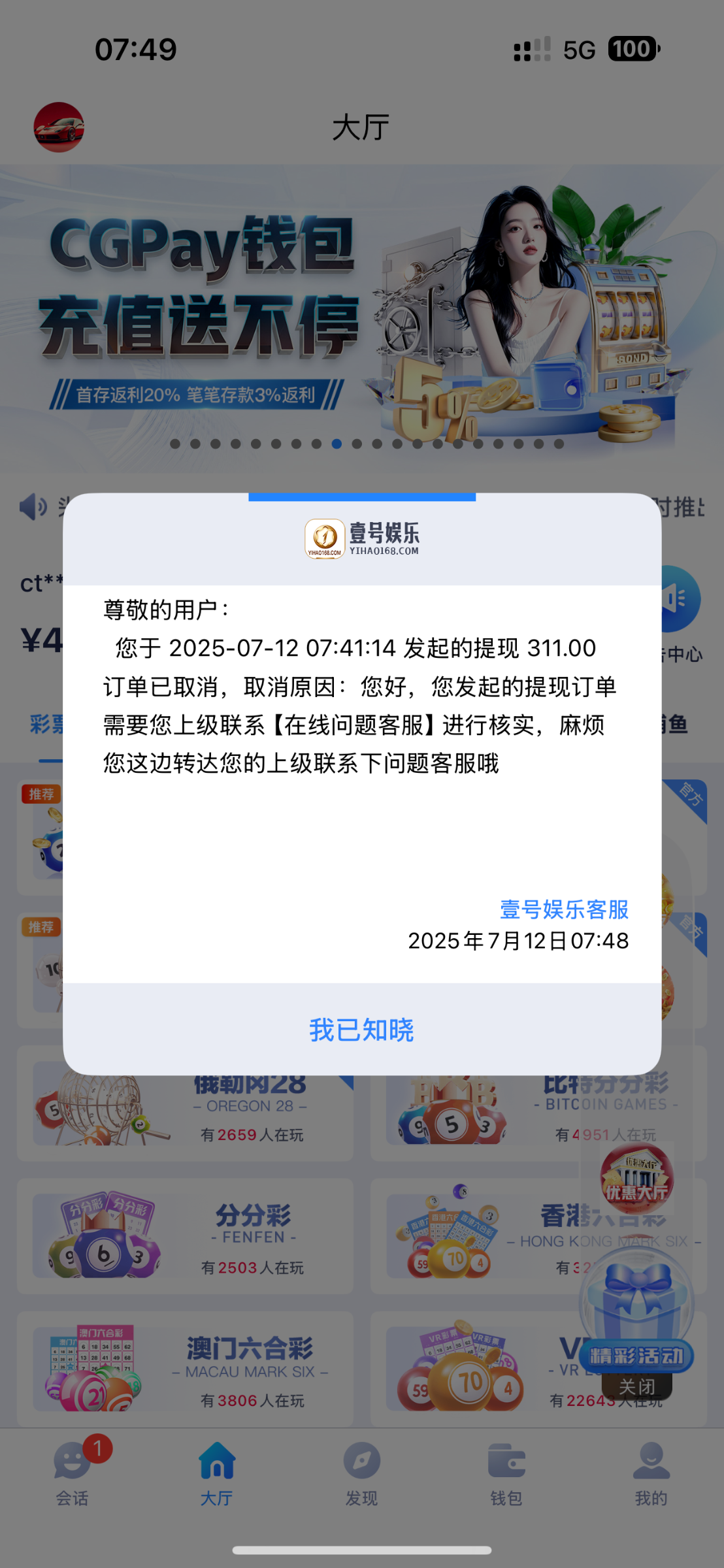
Task: Open the 壹号娱乐客服 link
Action: (564, 909)
